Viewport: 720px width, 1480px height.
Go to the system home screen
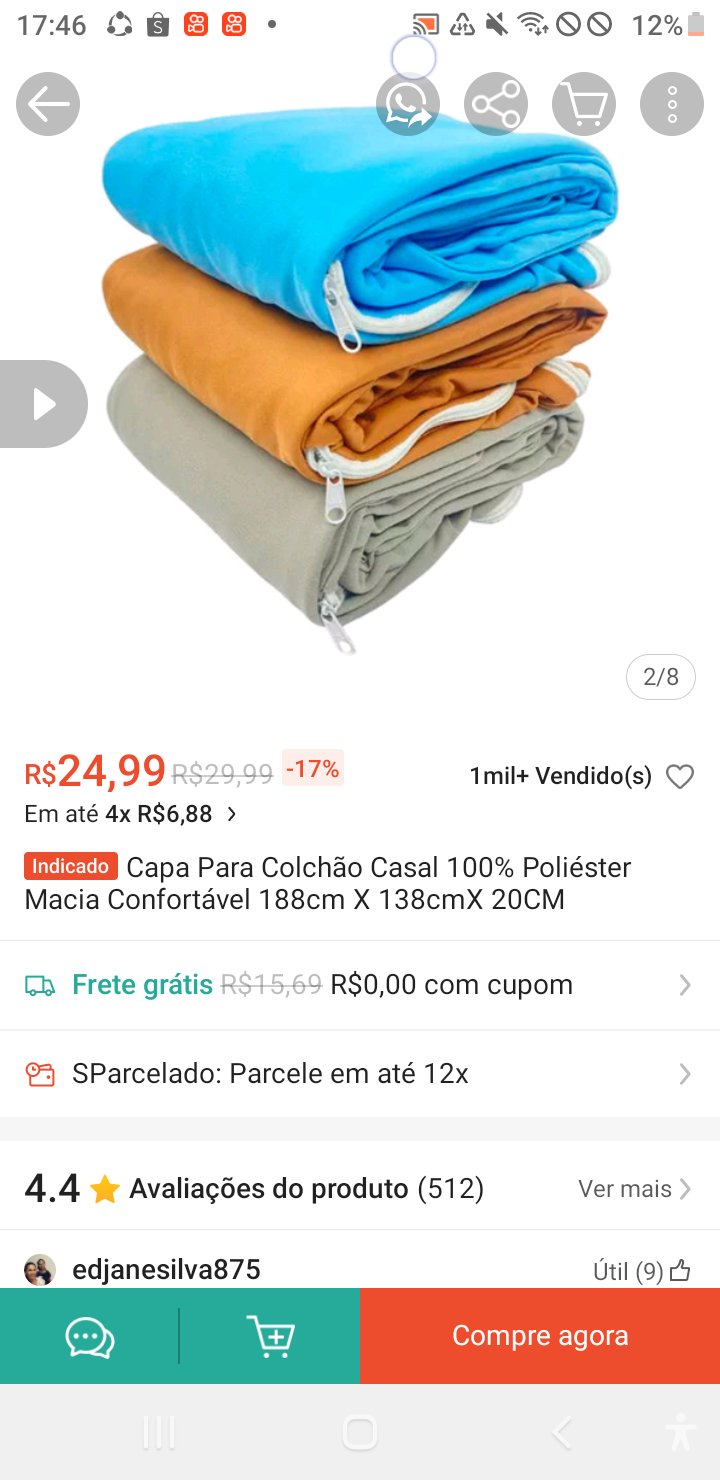click(360, 1433)
